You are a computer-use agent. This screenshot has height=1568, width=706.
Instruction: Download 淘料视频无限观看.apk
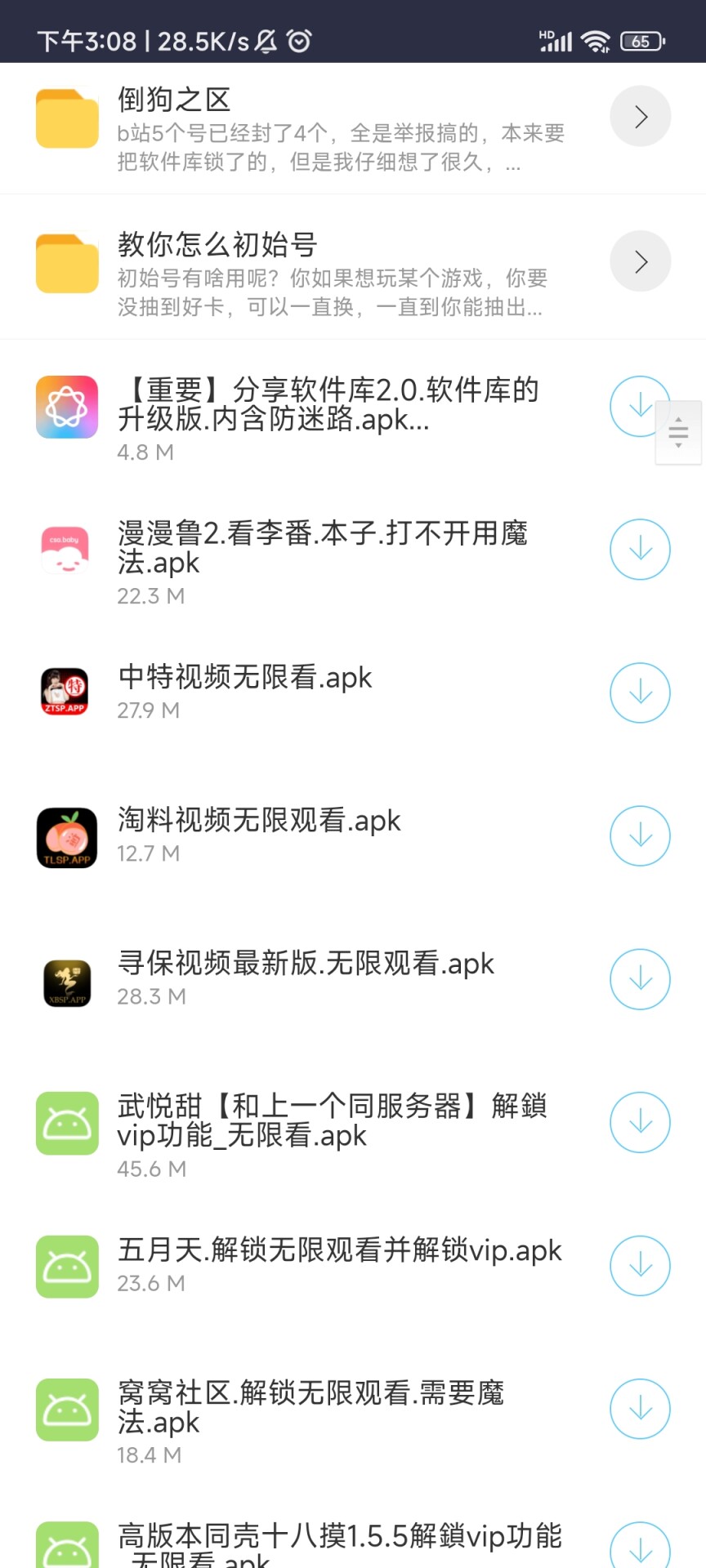coord(641,836)
